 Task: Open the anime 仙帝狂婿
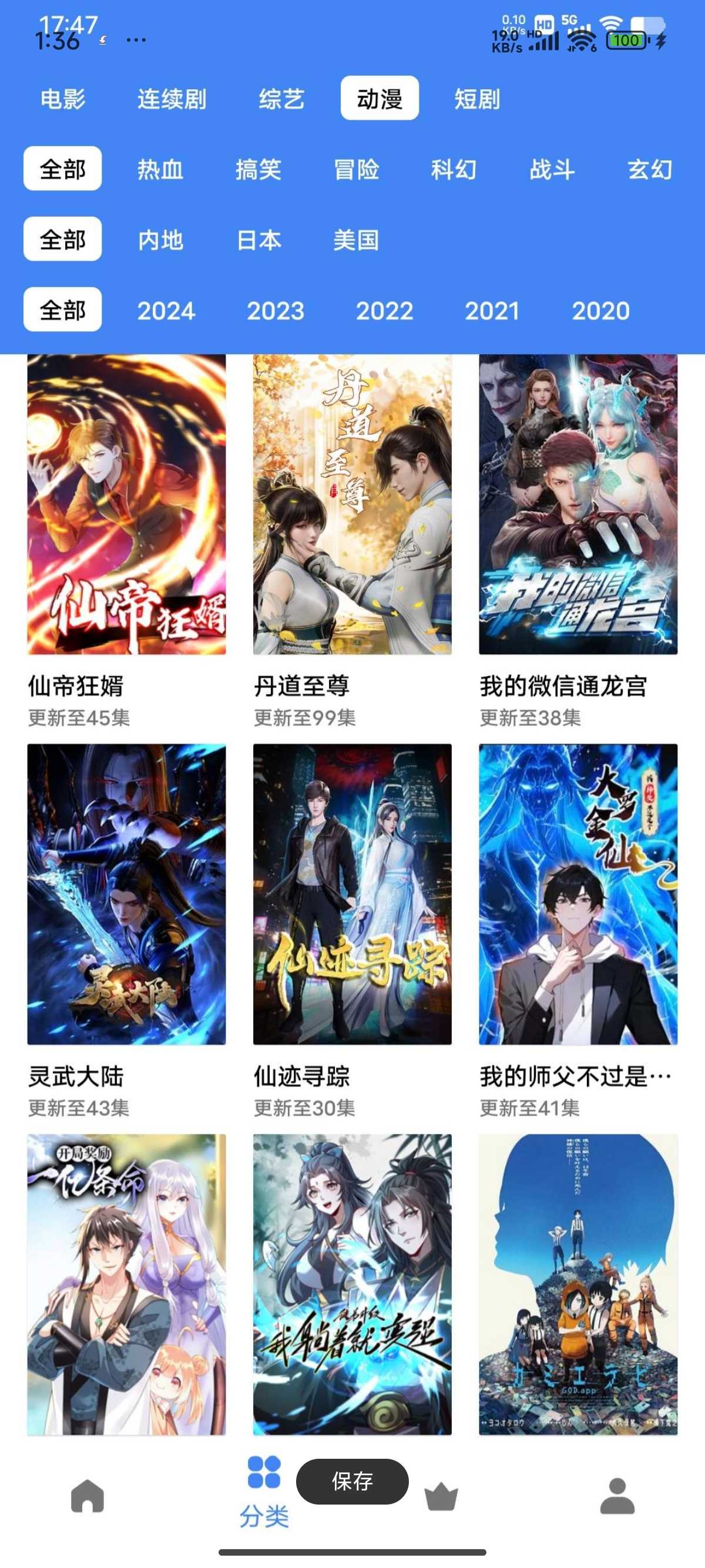pos(127,541)
